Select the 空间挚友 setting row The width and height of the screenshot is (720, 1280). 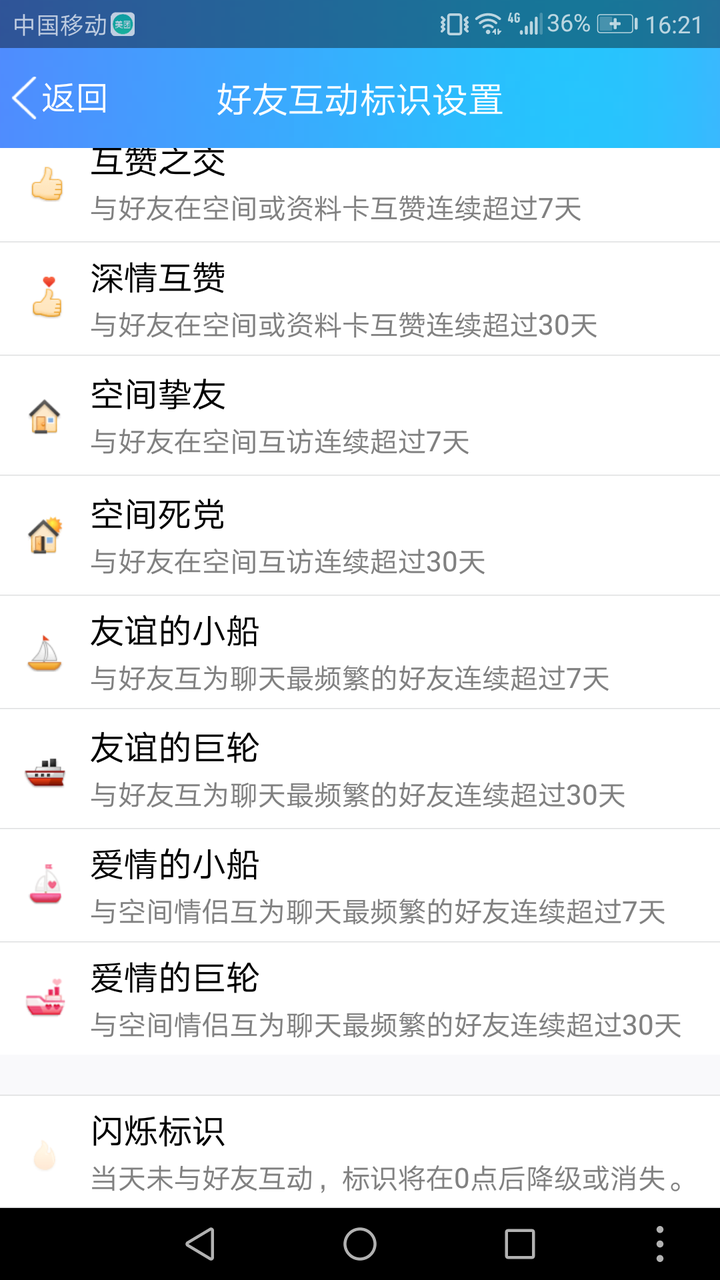click(360, 415)
